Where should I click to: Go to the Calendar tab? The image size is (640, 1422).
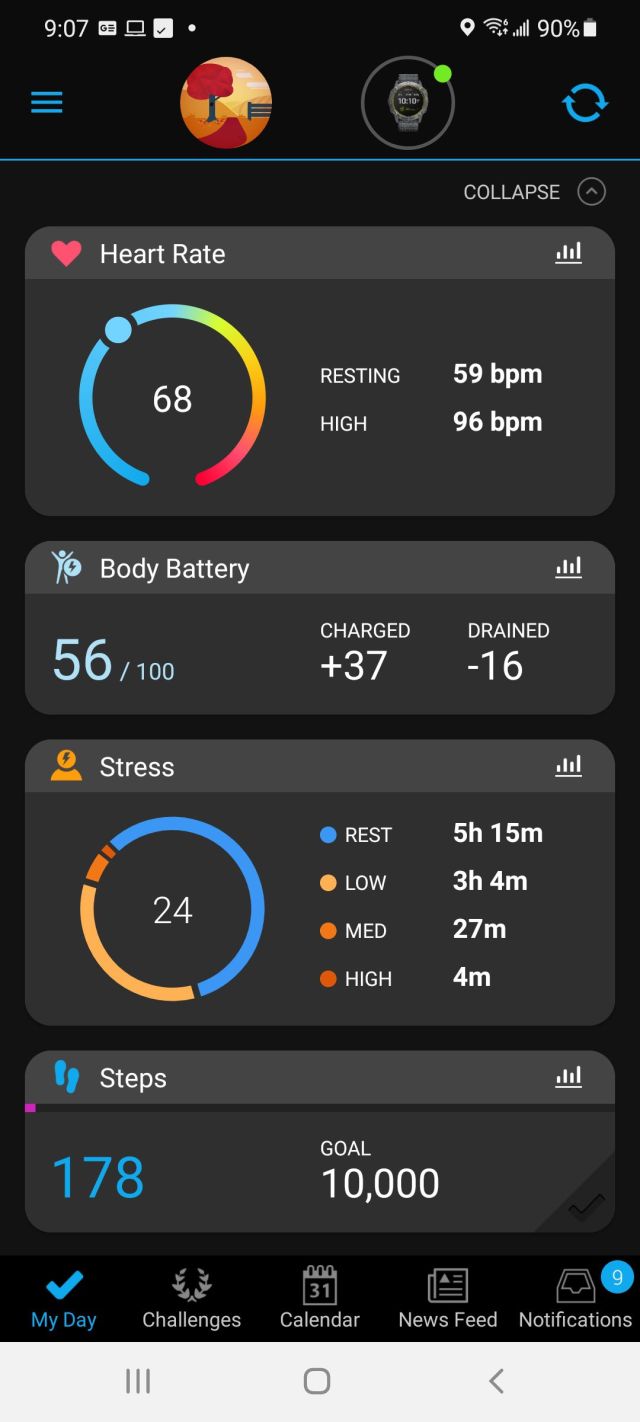click(320, 1299)
